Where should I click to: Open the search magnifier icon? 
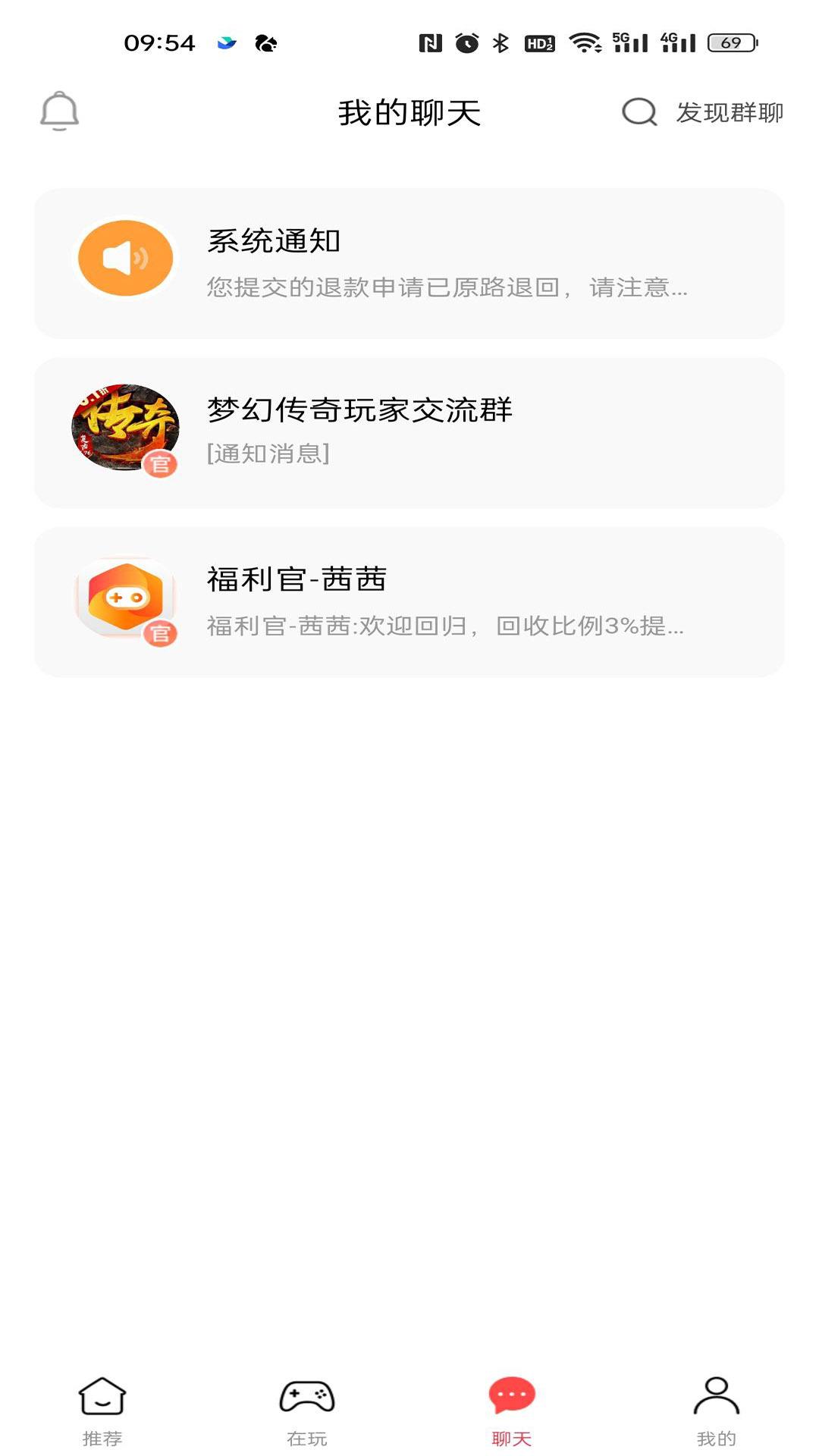(638, 112)
